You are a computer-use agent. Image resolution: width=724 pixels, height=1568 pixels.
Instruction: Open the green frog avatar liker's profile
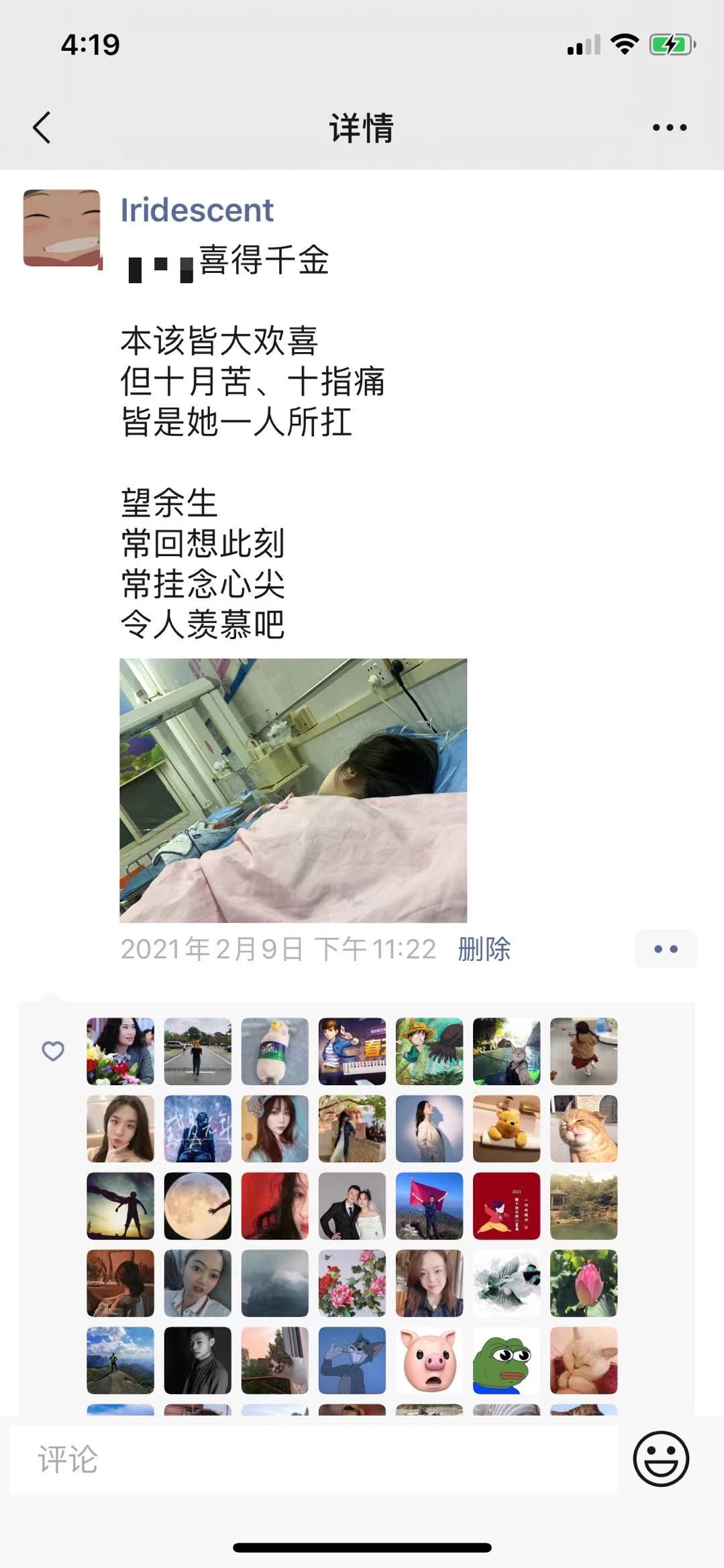coord(507,1360)
